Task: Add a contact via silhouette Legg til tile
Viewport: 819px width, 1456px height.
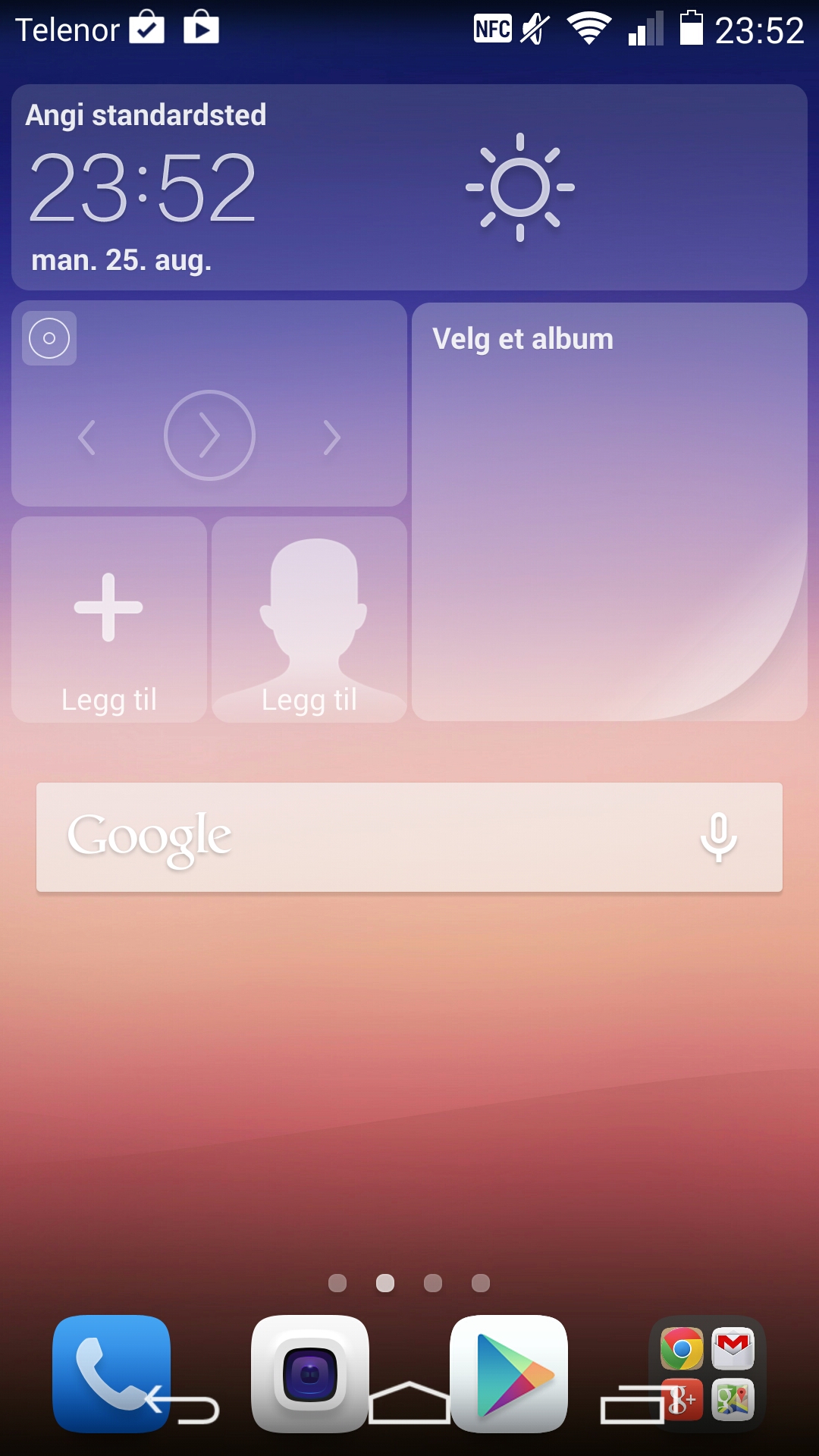Action: pos(309,620)
